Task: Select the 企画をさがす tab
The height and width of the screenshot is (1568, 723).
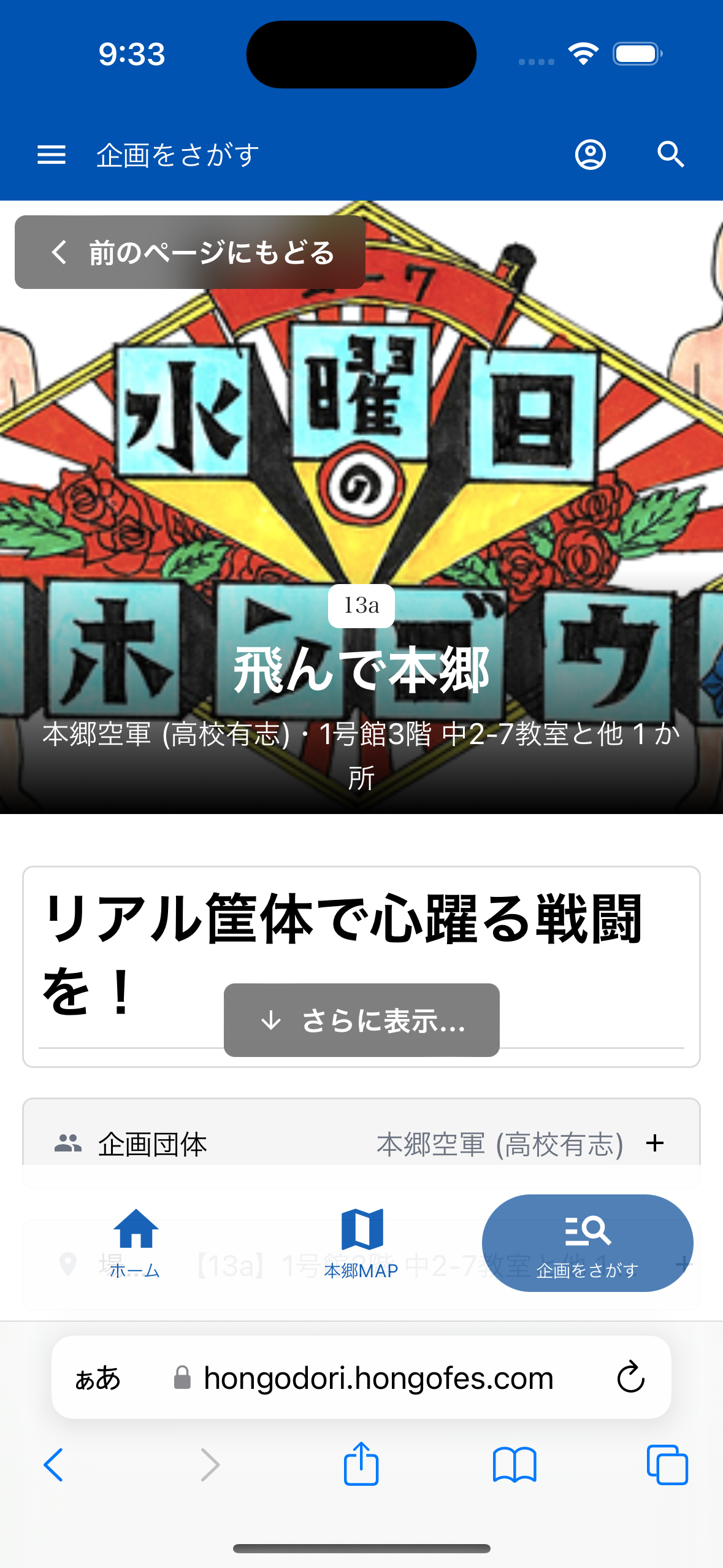Action: [x=587, y=1243]
